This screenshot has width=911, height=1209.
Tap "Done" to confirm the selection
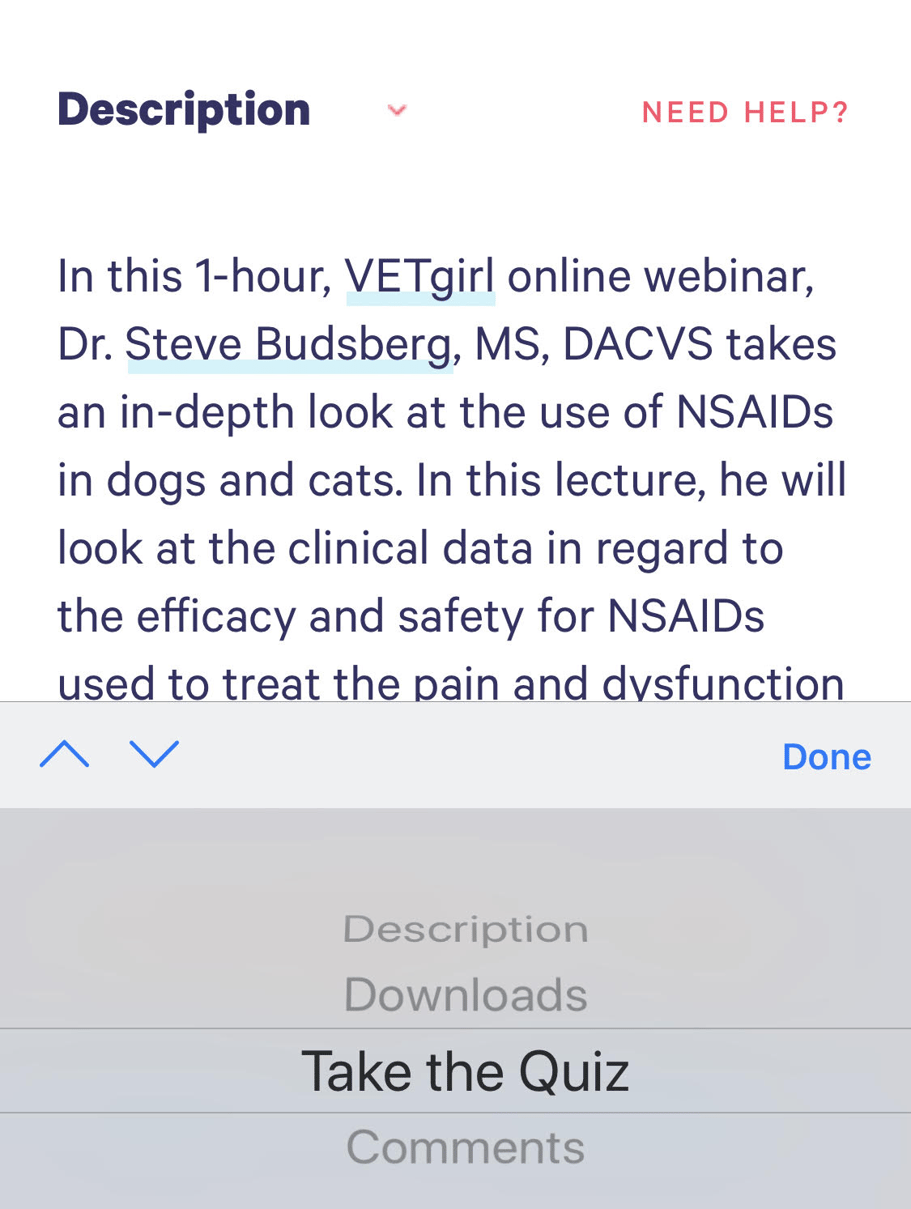[x=826, y=755]
